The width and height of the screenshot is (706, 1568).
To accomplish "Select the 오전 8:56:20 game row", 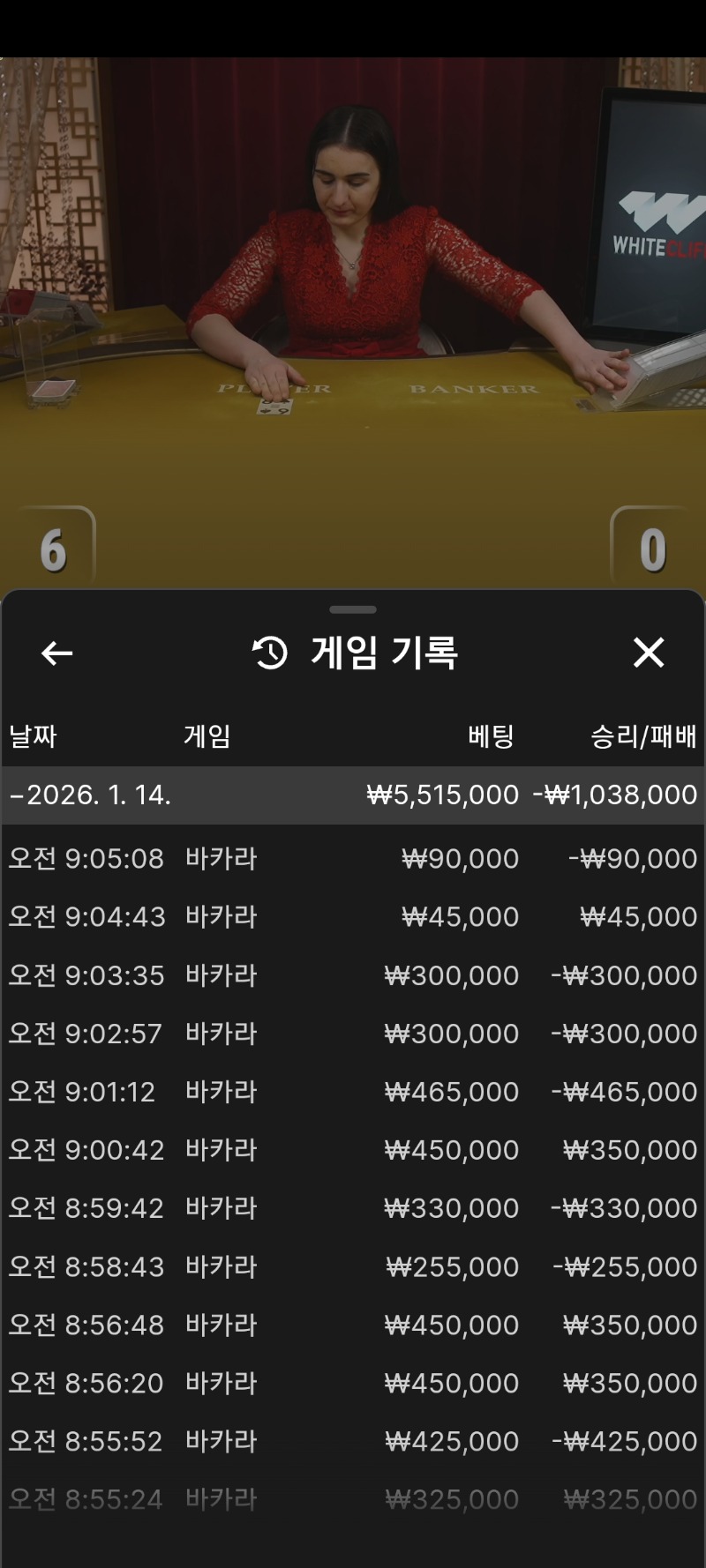I will point(353,1384).
